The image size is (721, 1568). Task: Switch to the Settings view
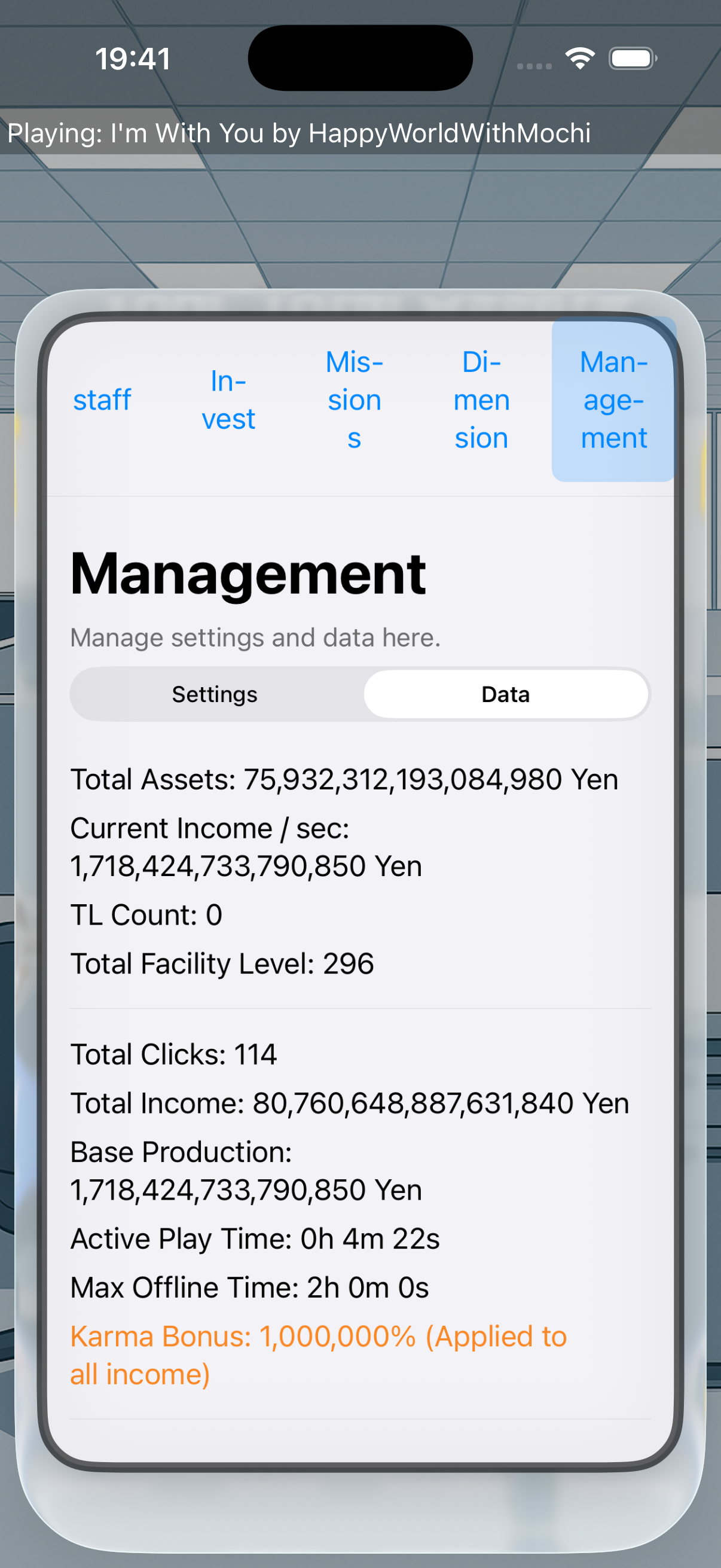(x=214, y=694)
